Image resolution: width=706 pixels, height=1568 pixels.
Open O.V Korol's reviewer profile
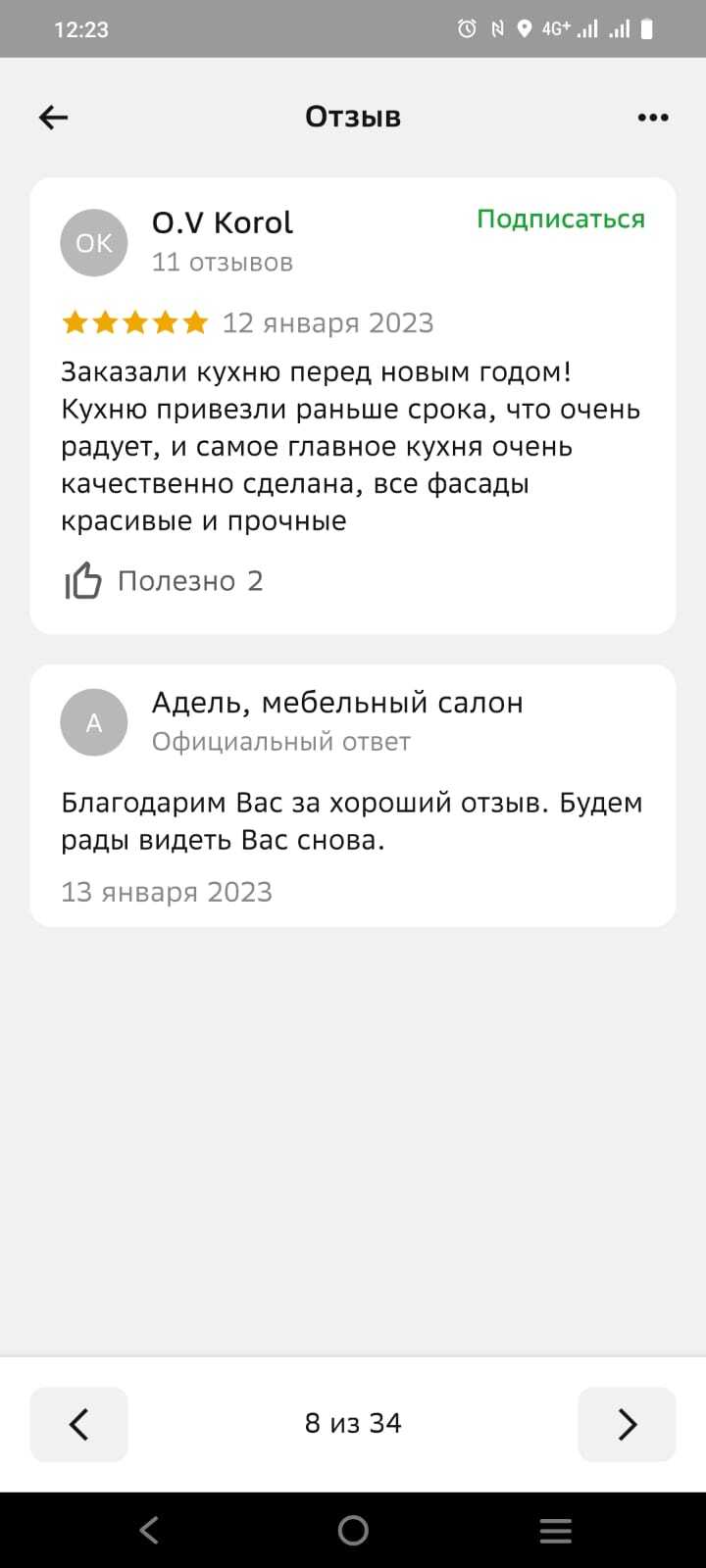(x=223, y=223)
